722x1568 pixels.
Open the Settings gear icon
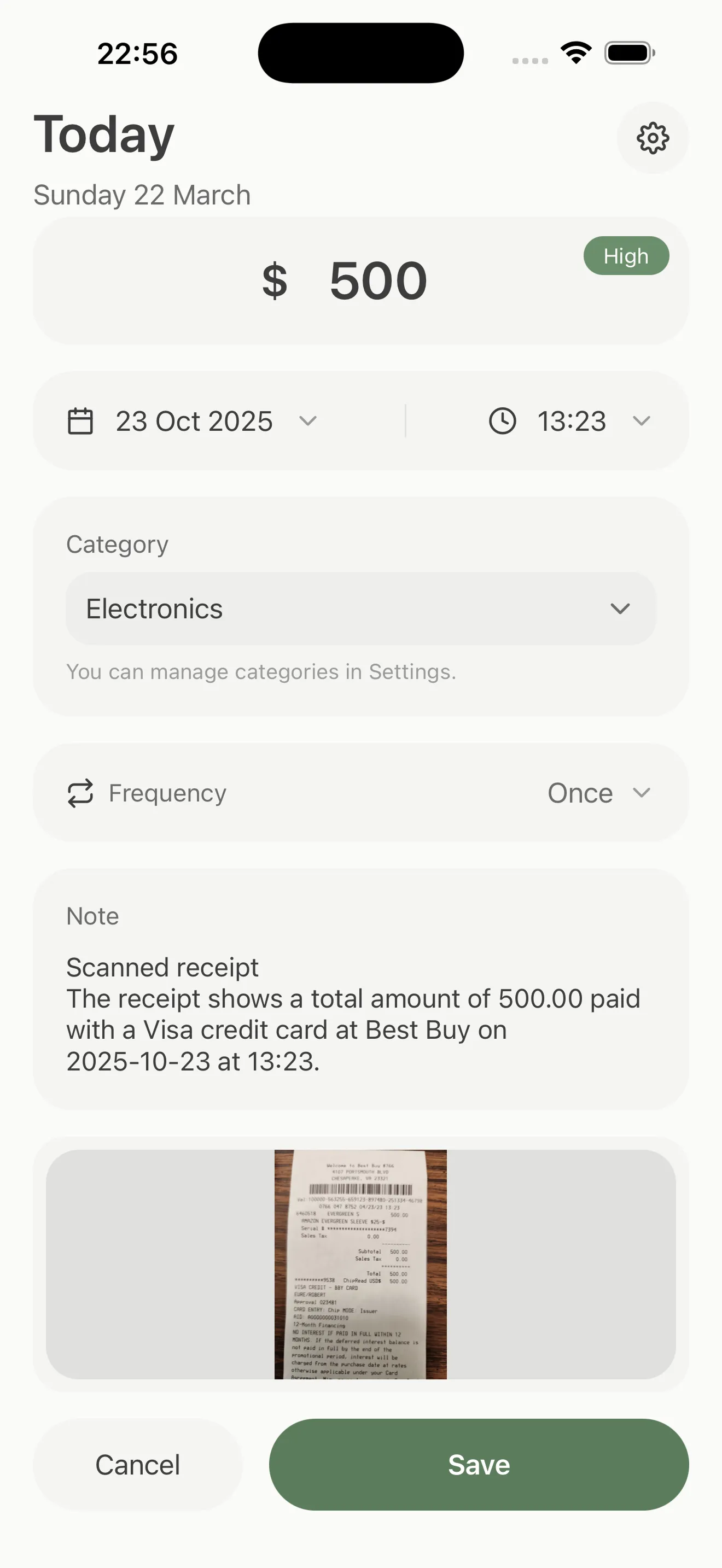pos(652,138)
